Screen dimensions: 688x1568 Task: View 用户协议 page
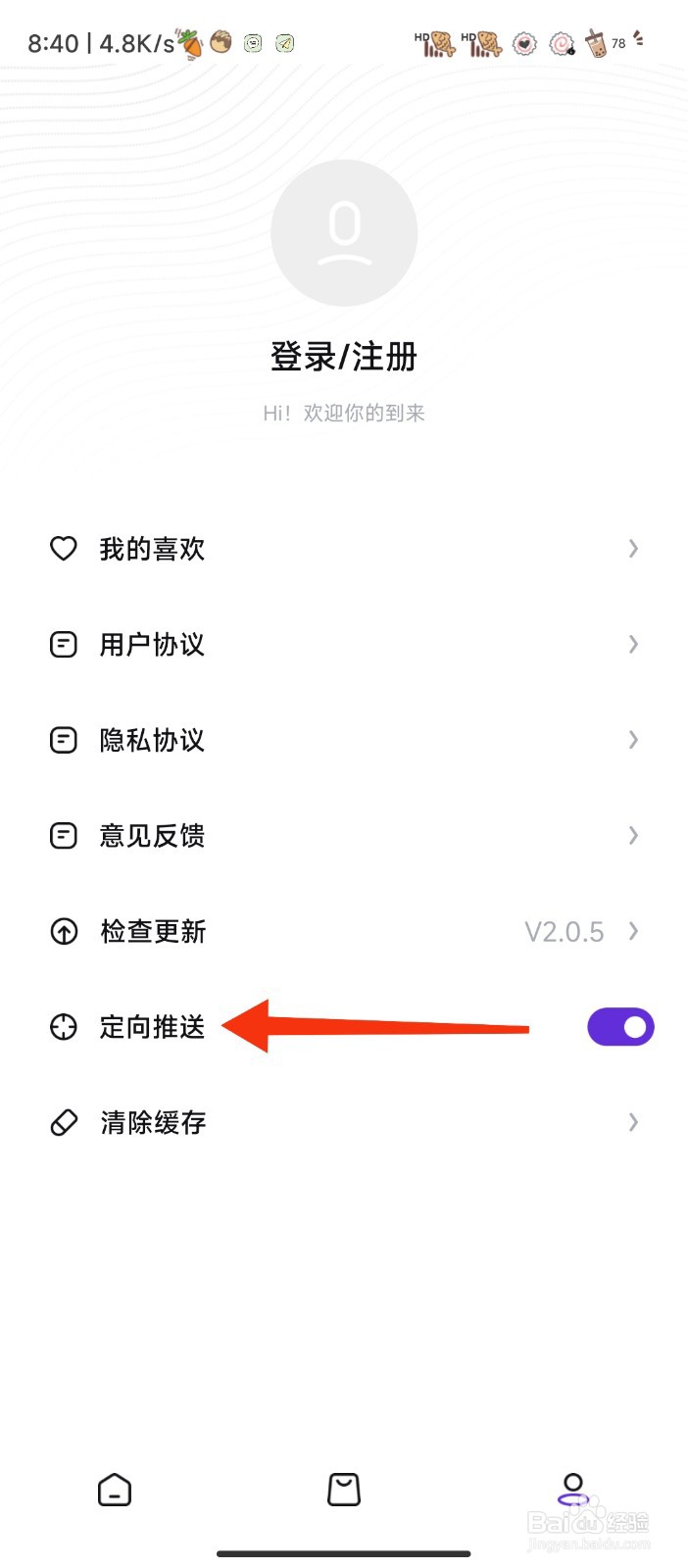click(x=344, y=645)
